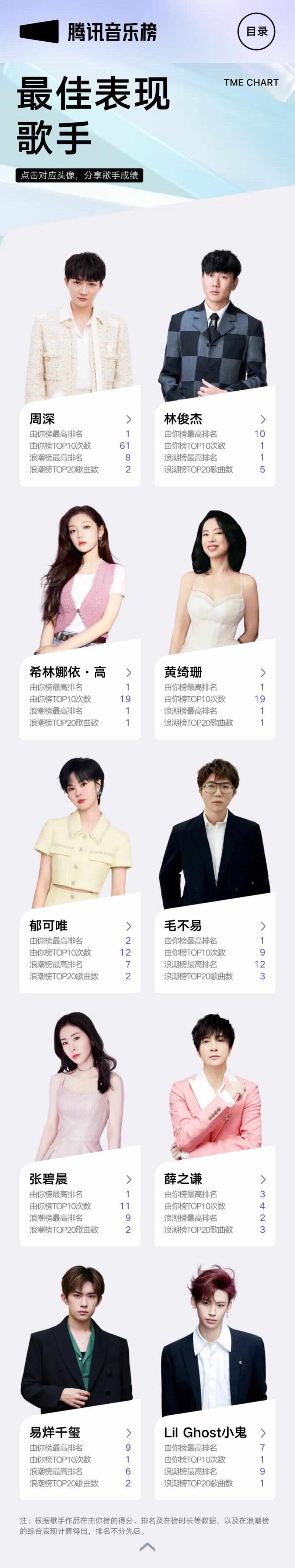Open Lil Ghost小鬼's singer card
Viewport: 295px width, 1568px height.
215,1432
